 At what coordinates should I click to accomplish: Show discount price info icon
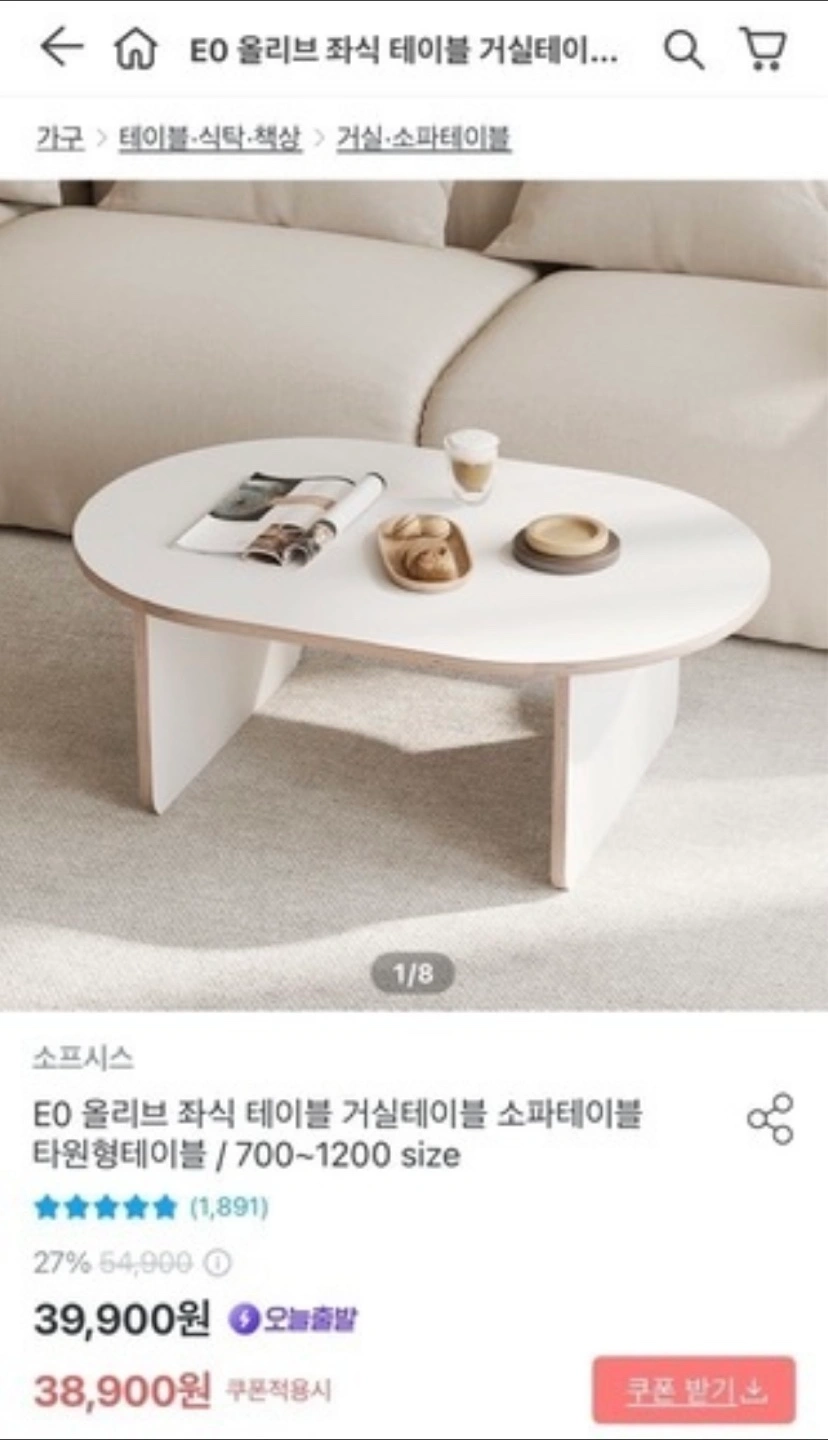(218, 1263)
